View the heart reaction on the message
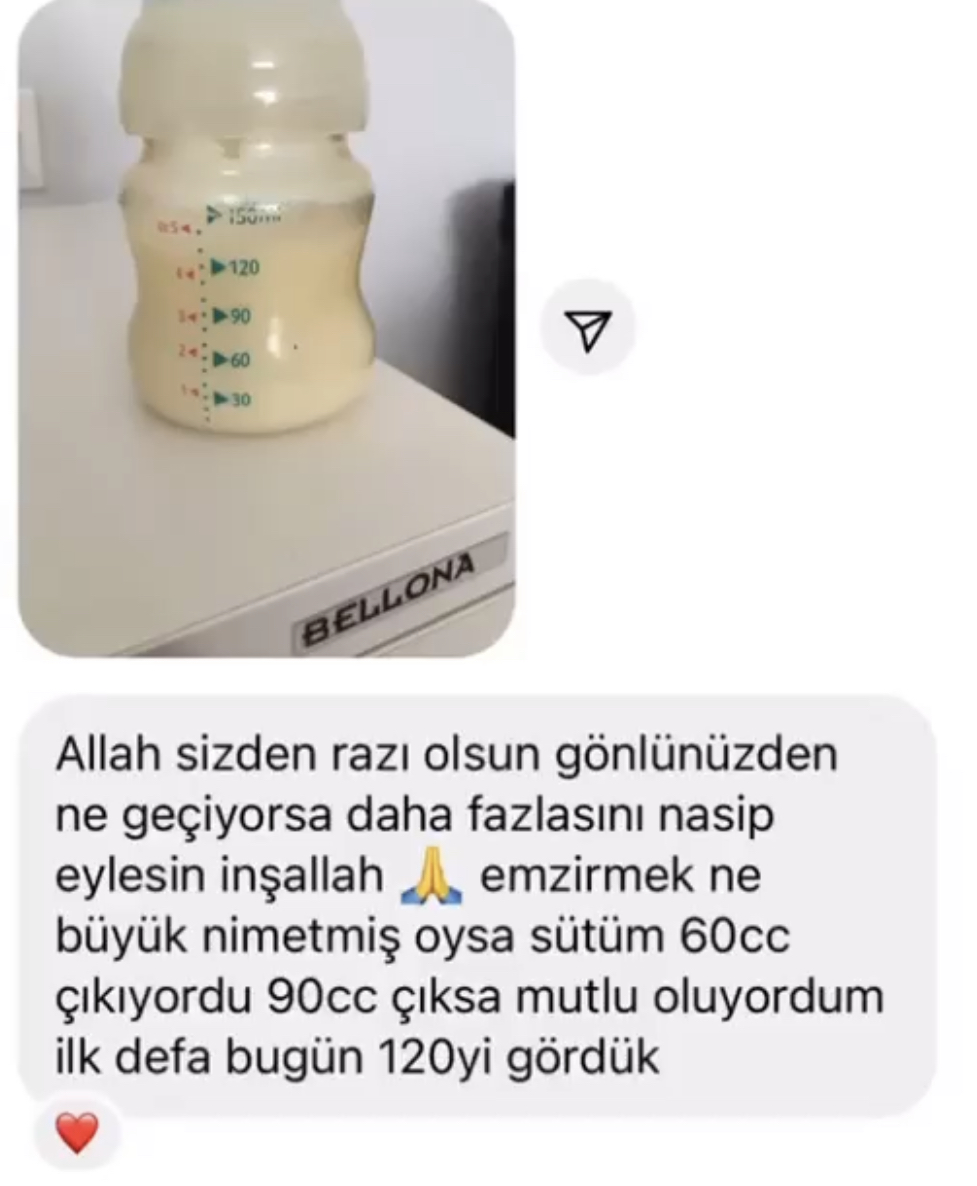 pos(77,1133)
